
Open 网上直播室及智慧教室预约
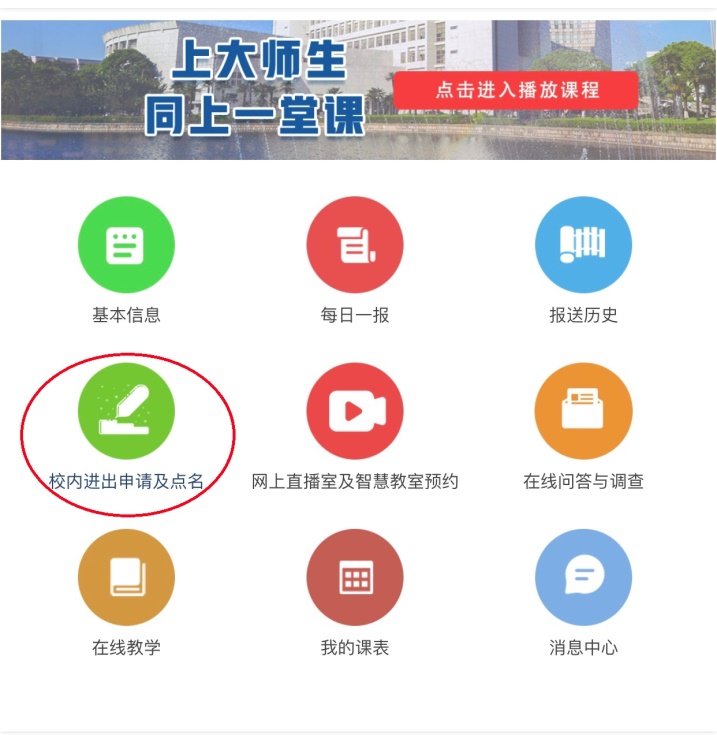click(355, 412)
